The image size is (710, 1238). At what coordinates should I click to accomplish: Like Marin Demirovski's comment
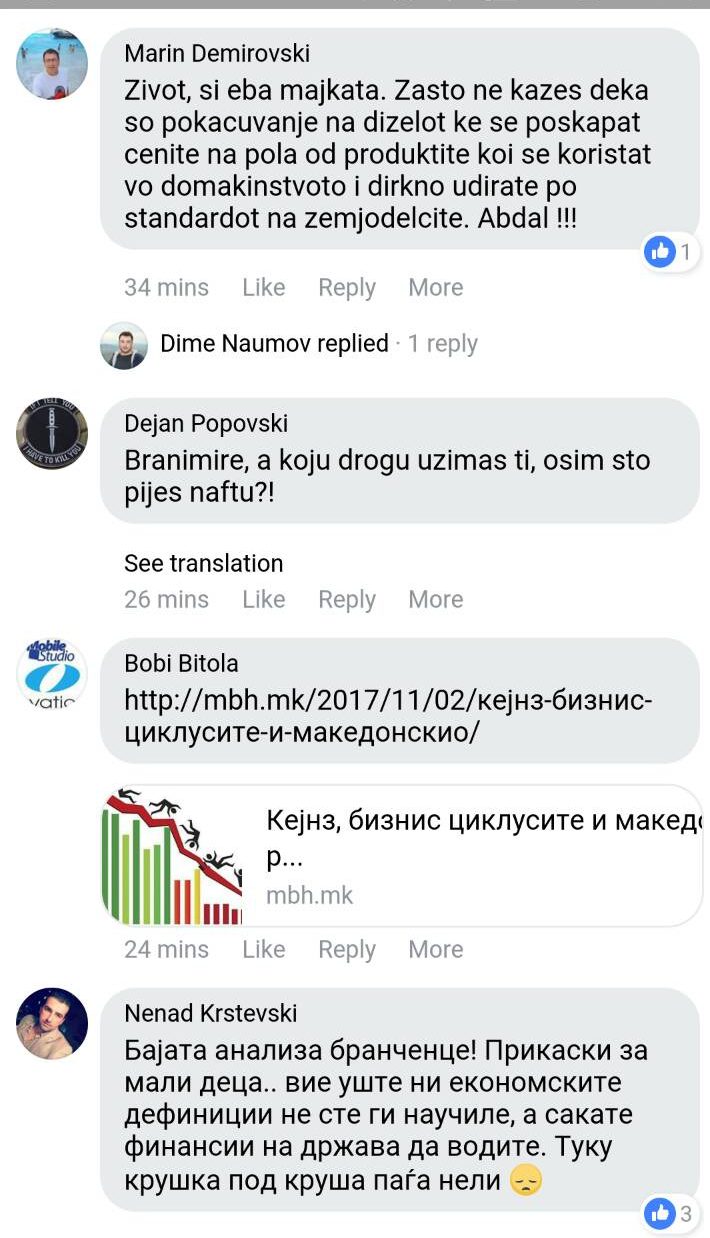[263, 288]
